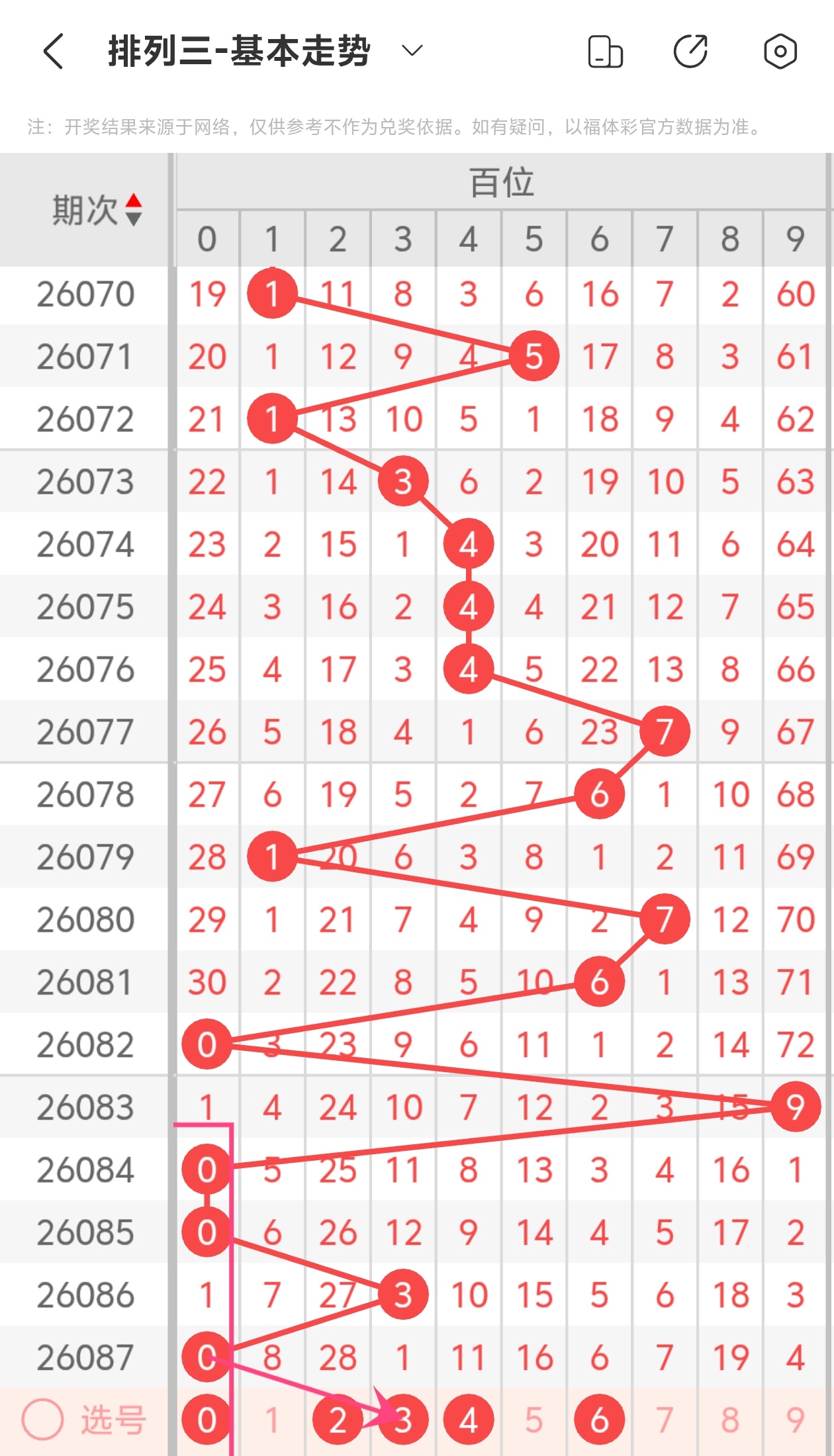
Task: Deselect number 2 in the 选号 row
Action: [338, 1420]
